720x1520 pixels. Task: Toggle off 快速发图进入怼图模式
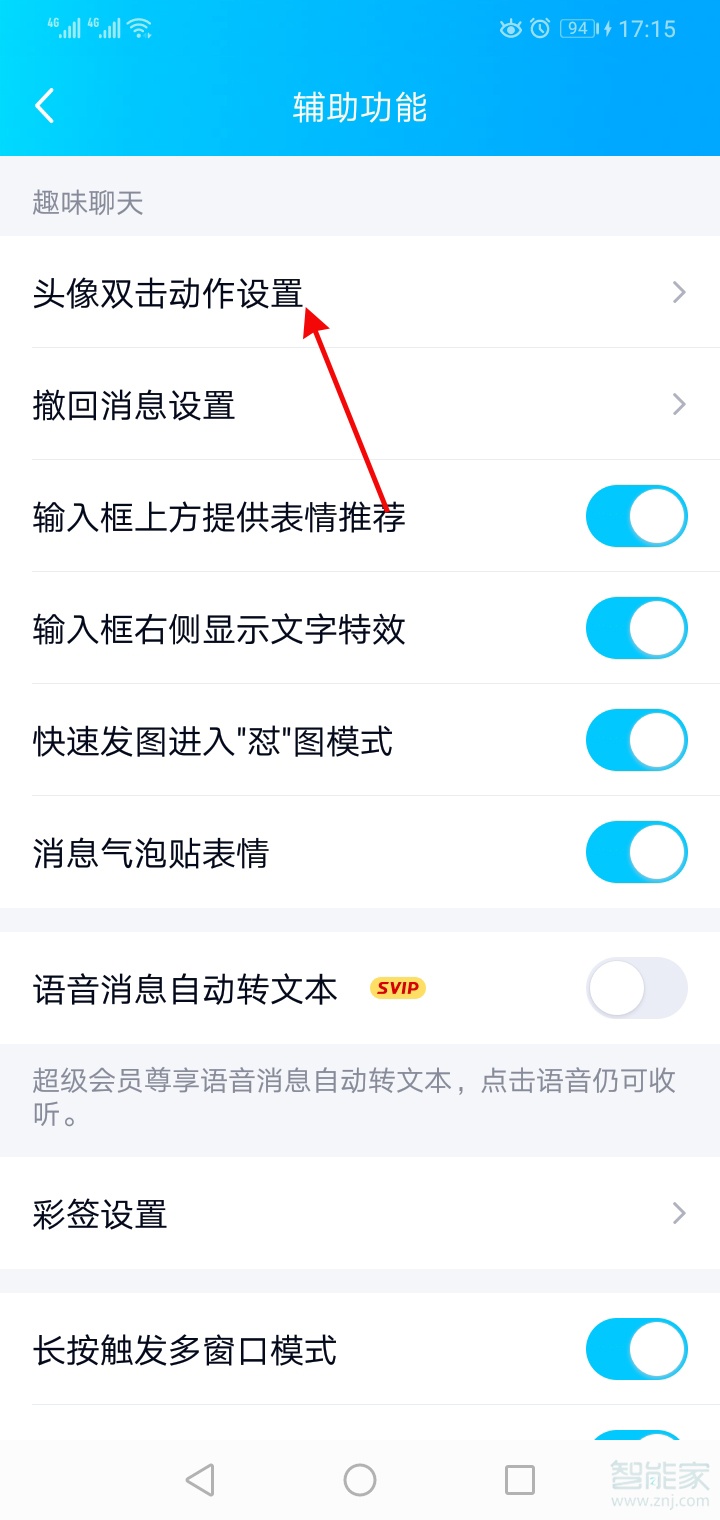(x=636, y=741)
